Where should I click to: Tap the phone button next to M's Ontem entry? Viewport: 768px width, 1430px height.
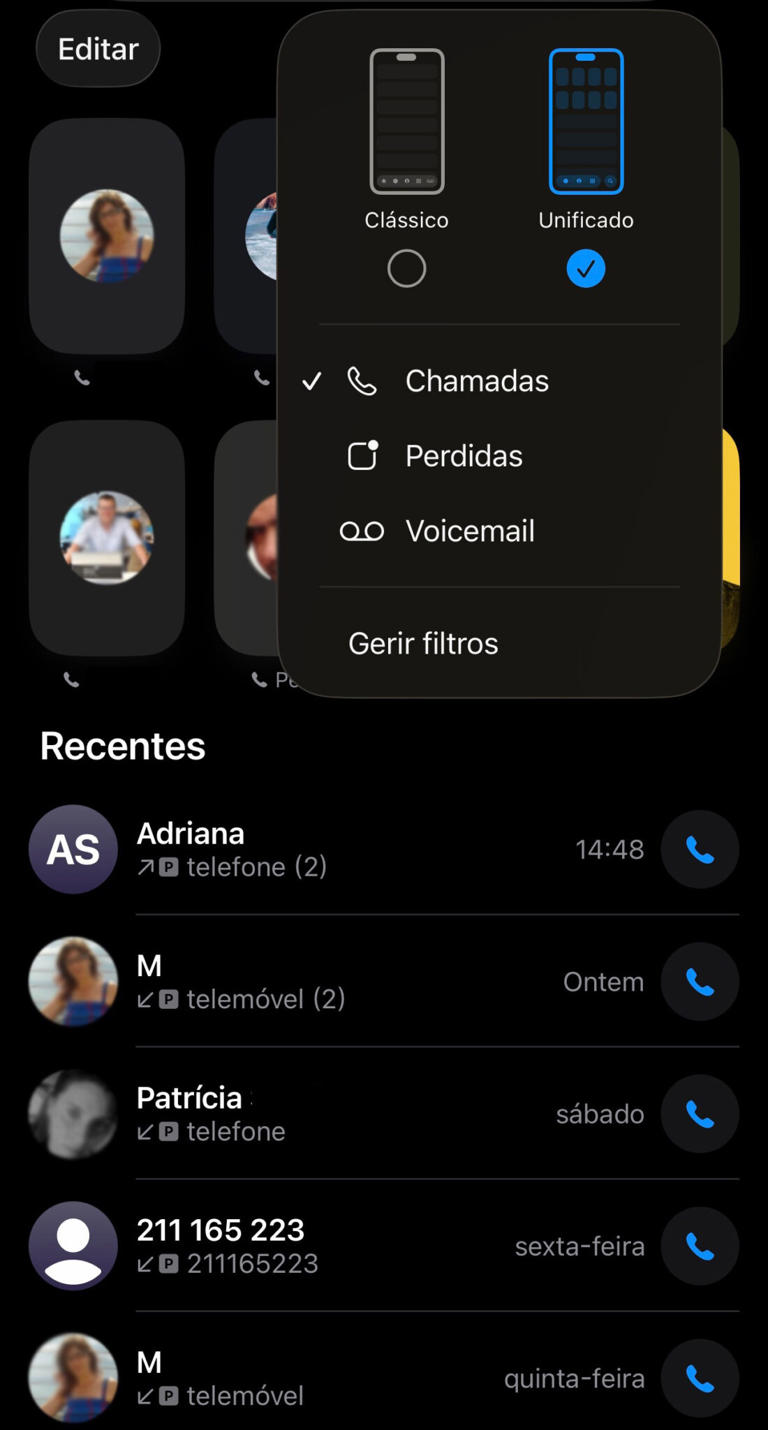pyautogui.click(x=700, y=981)
